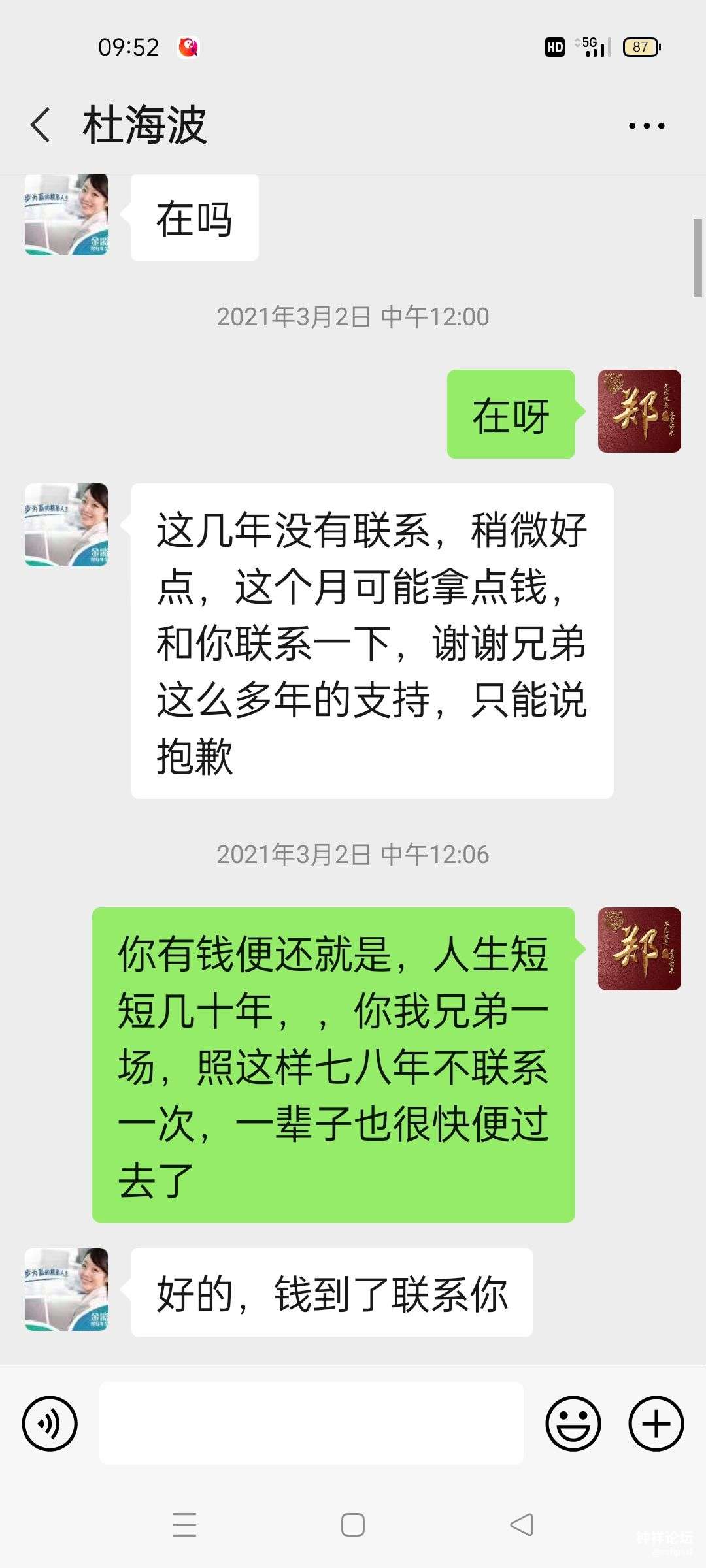This screenshot has width=706, height=1568.
Task: Open the emoji sticker panel
Action: pos(573,1424)
